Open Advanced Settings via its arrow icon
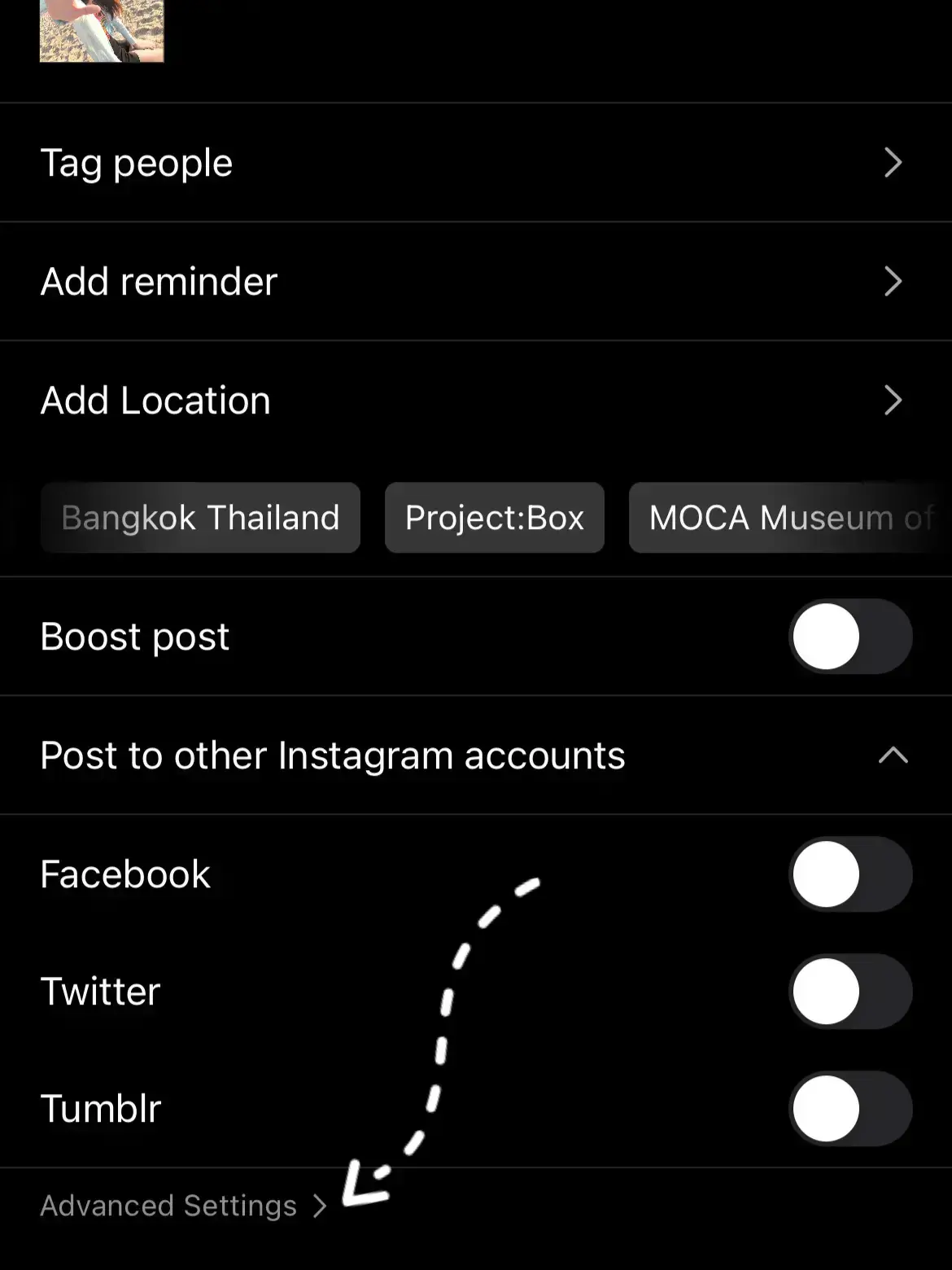The height and width of the screenshot is (1270, 952). (317, 1206)
